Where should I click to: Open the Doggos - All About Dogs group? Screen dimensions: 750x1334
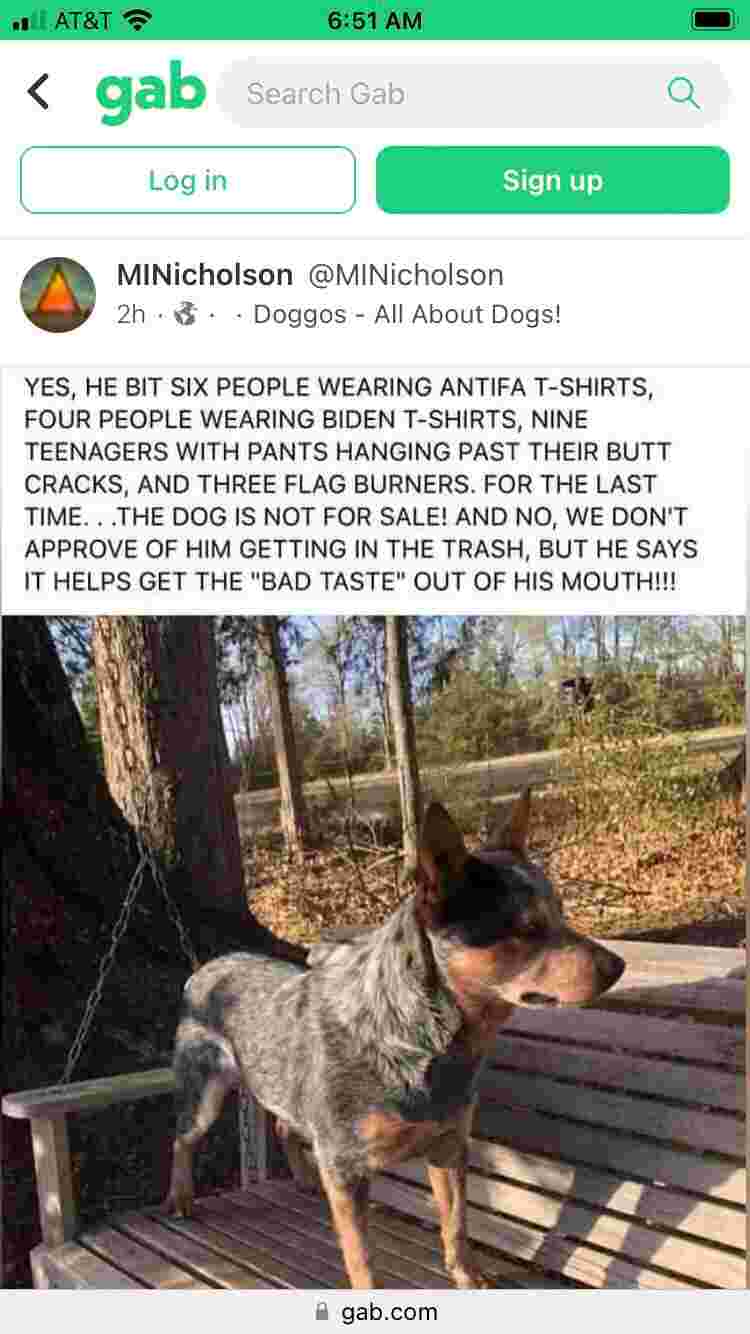click(x=407, y=314)
